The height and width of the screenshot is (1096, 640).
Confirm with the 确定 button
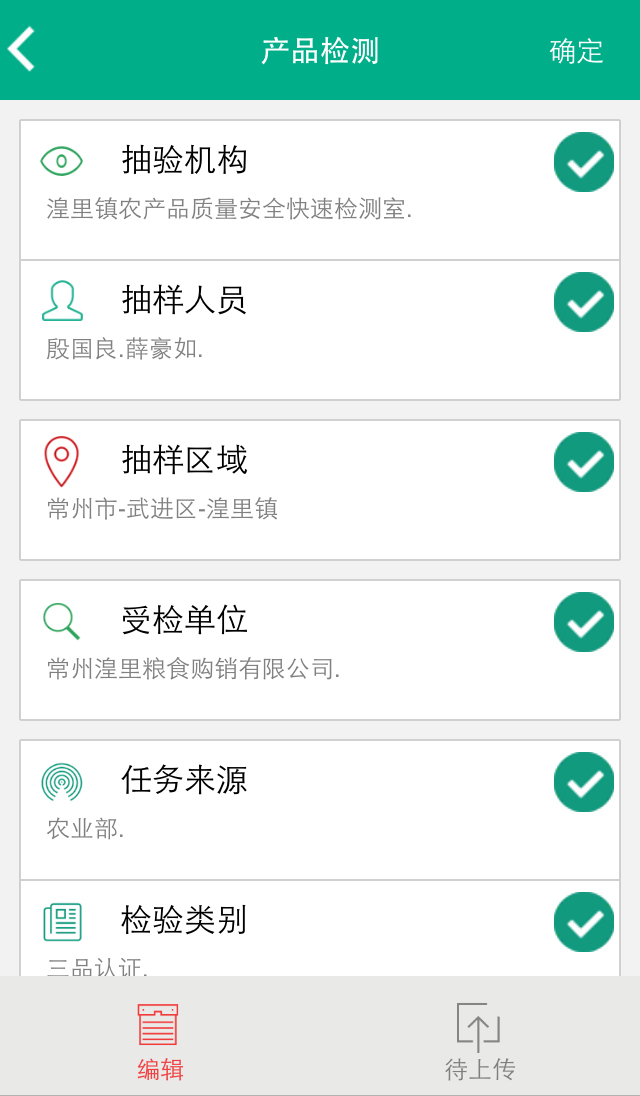(576, 51)
